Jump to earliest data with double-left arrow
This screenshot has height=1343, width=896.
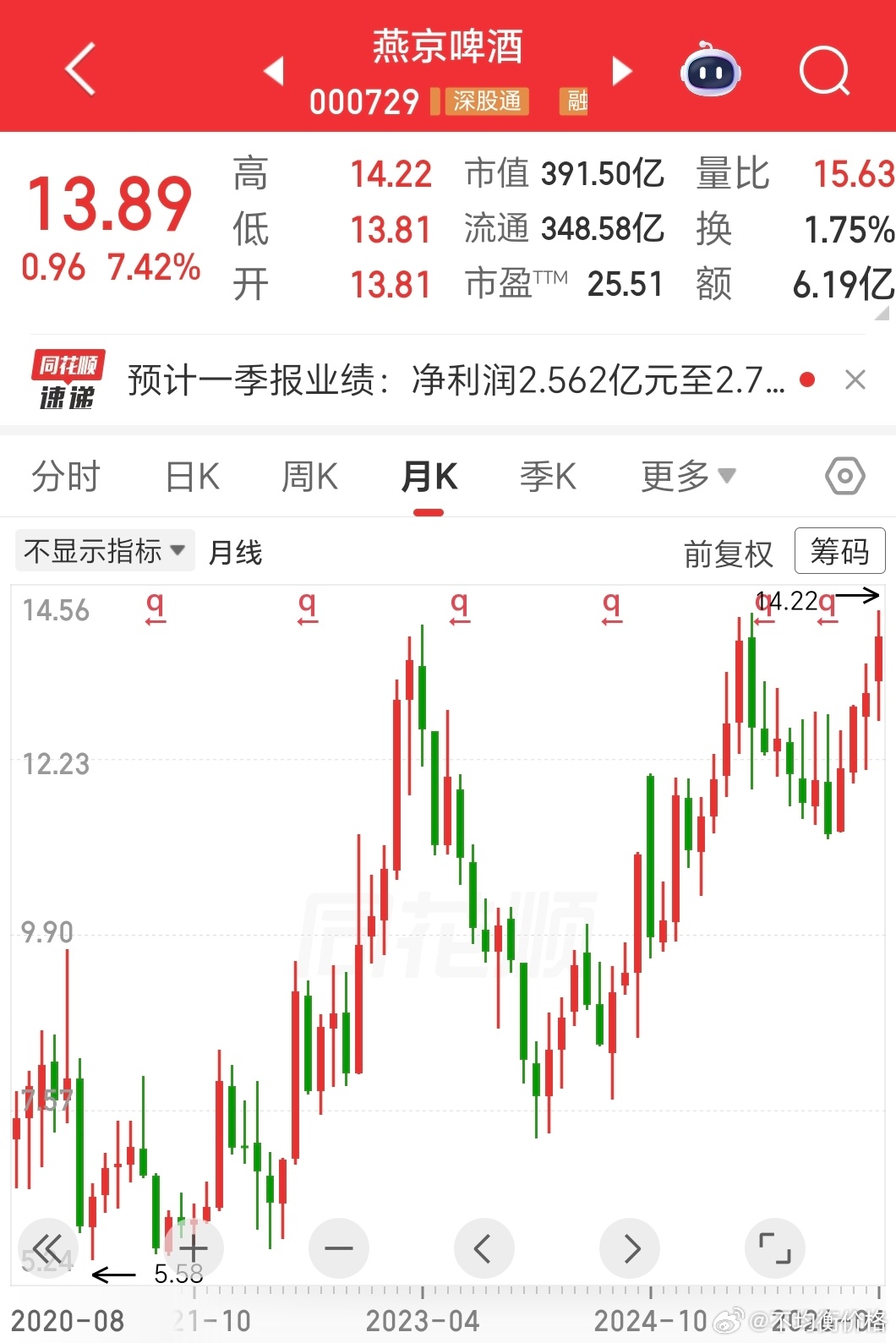[48, 1247]
